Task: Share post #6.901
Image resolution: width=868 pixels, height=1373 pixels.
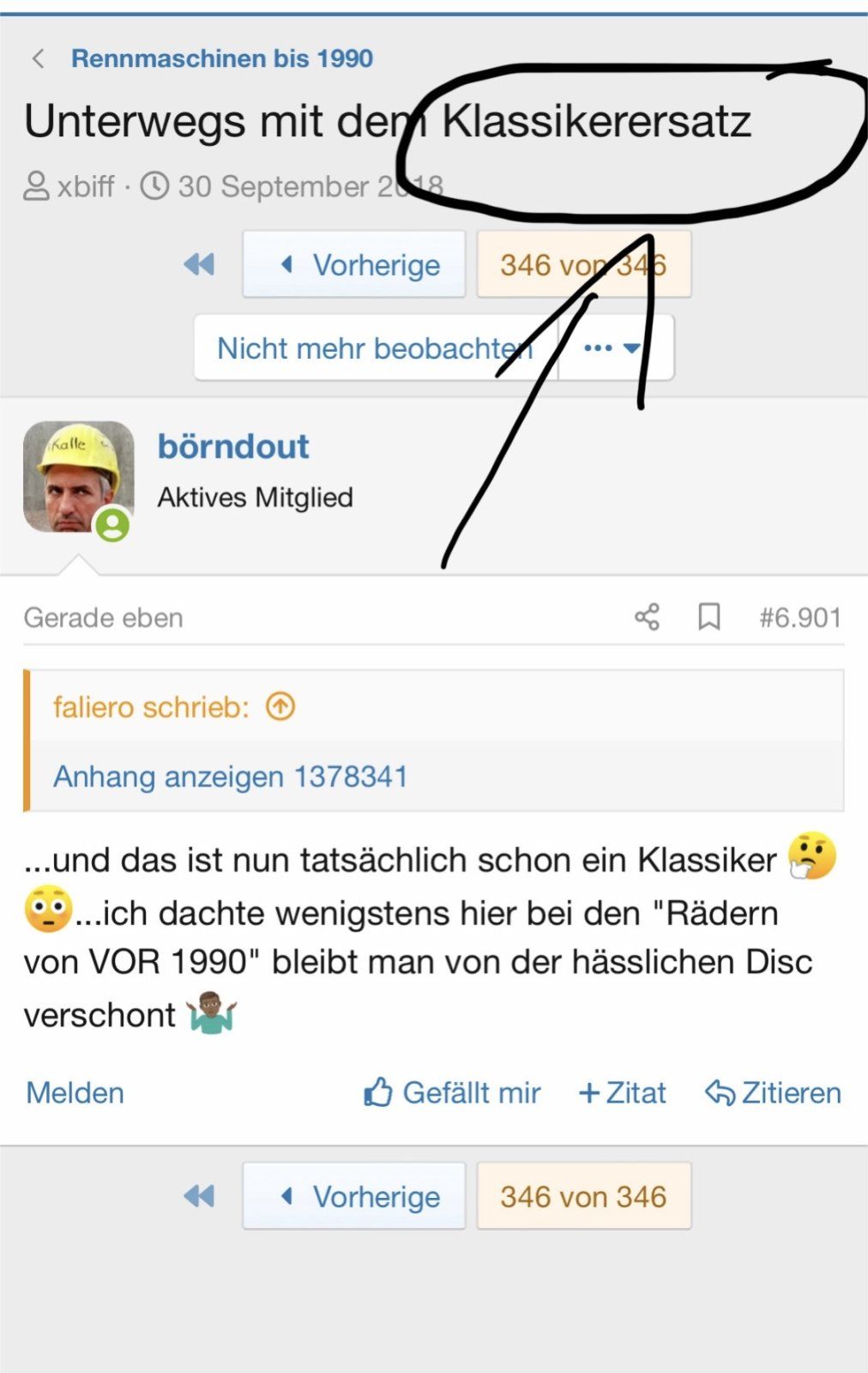Action: pos(647,617)
